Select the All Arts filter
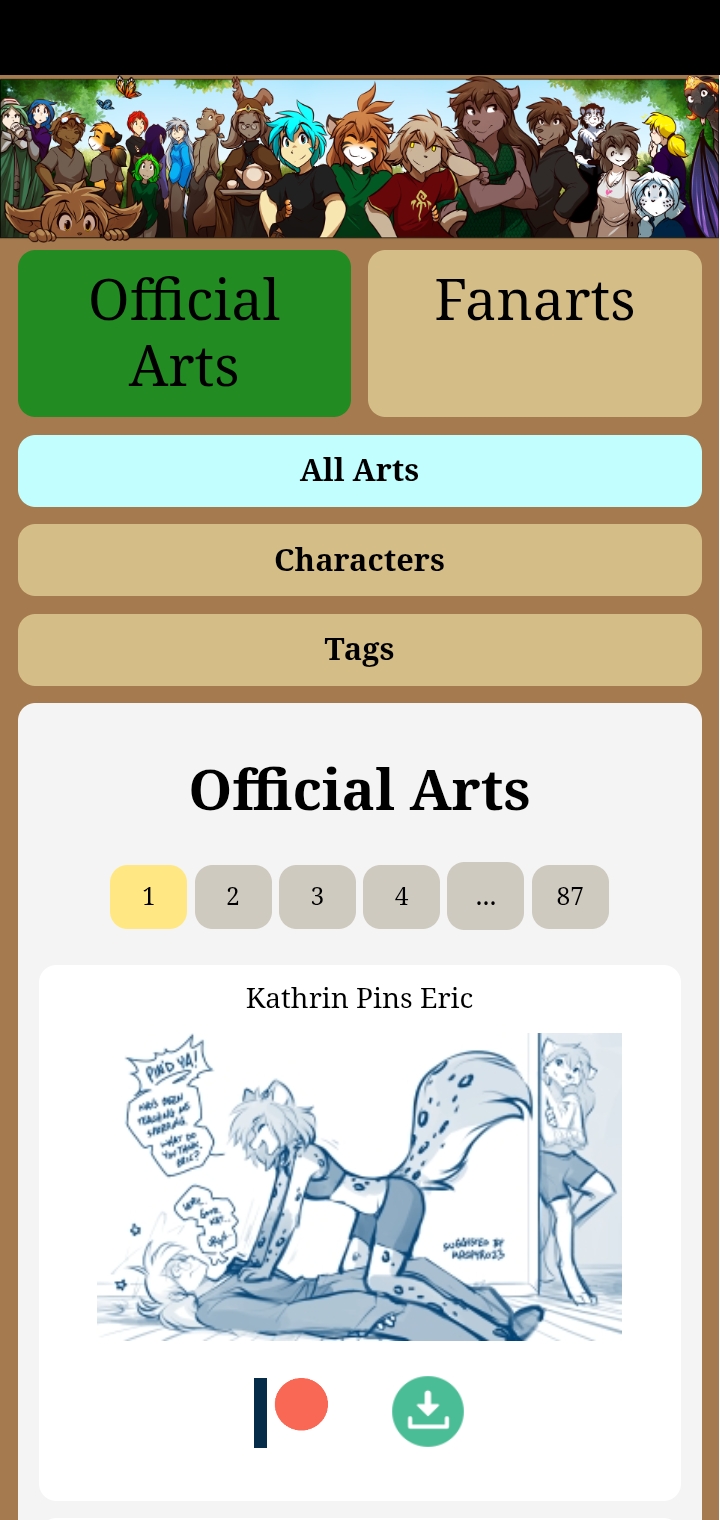This screenshot has height=1520, width=720. [x=360, y=471]
